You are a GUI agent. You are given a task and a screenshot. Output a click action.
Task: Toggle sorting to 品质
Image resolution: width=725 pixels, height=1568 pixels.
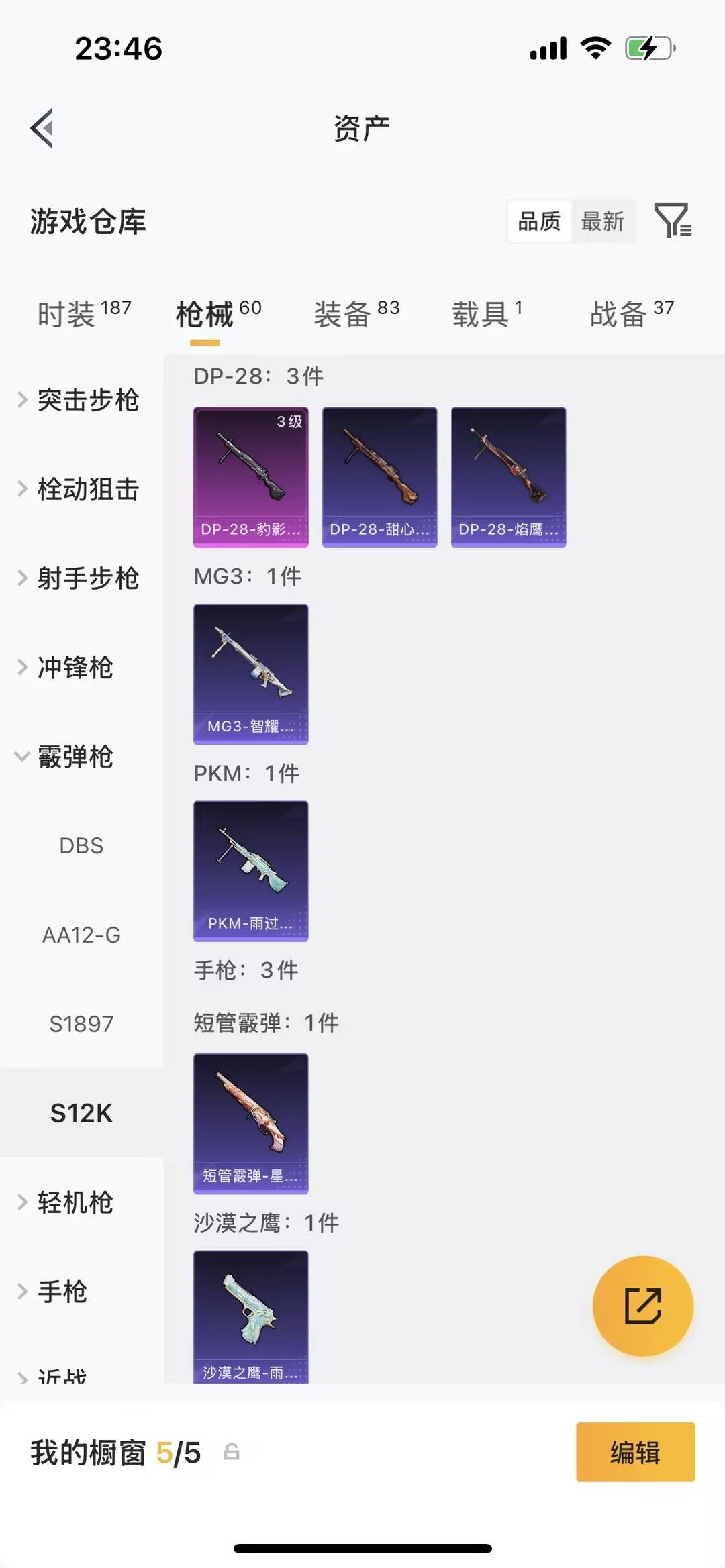(538, 221)
